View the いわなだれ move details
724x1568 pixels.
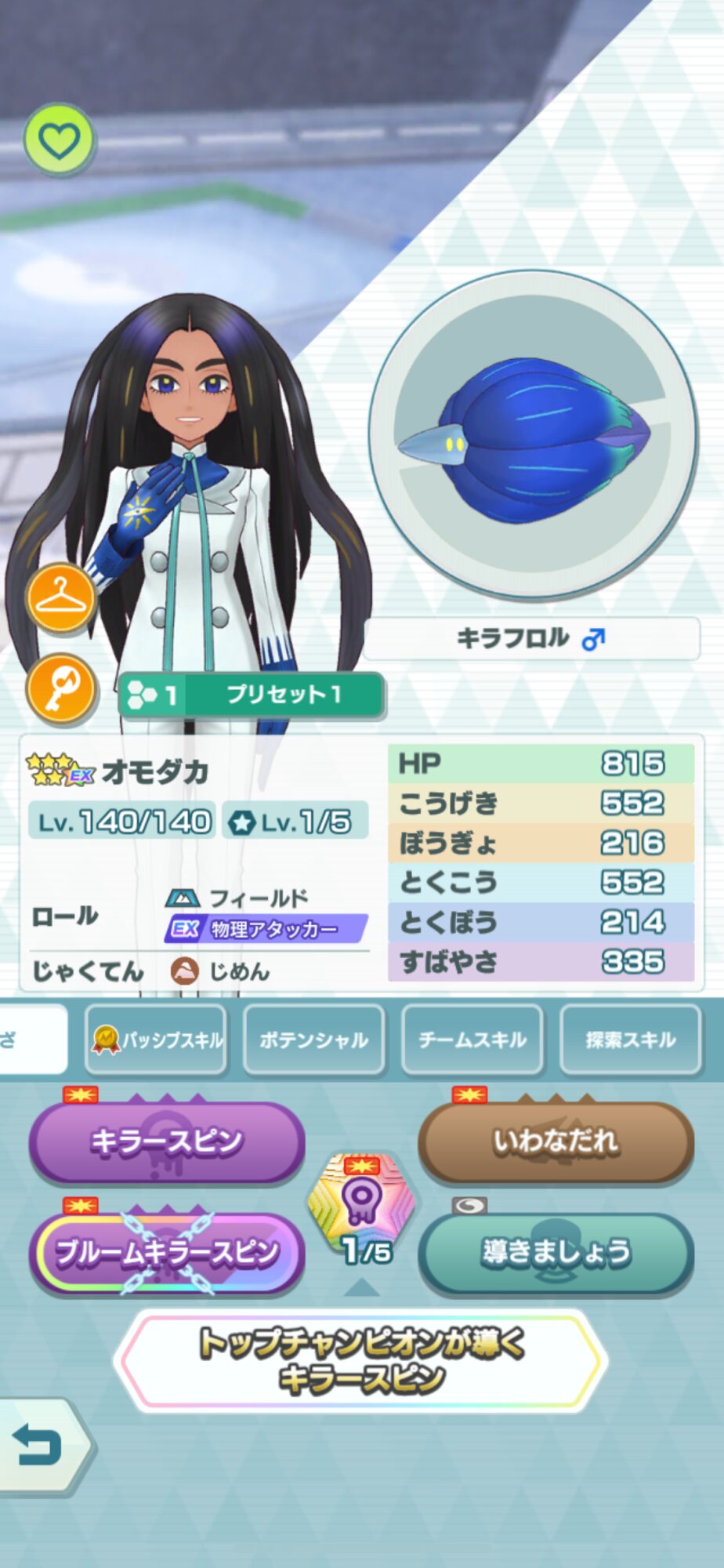(556, 1142)
